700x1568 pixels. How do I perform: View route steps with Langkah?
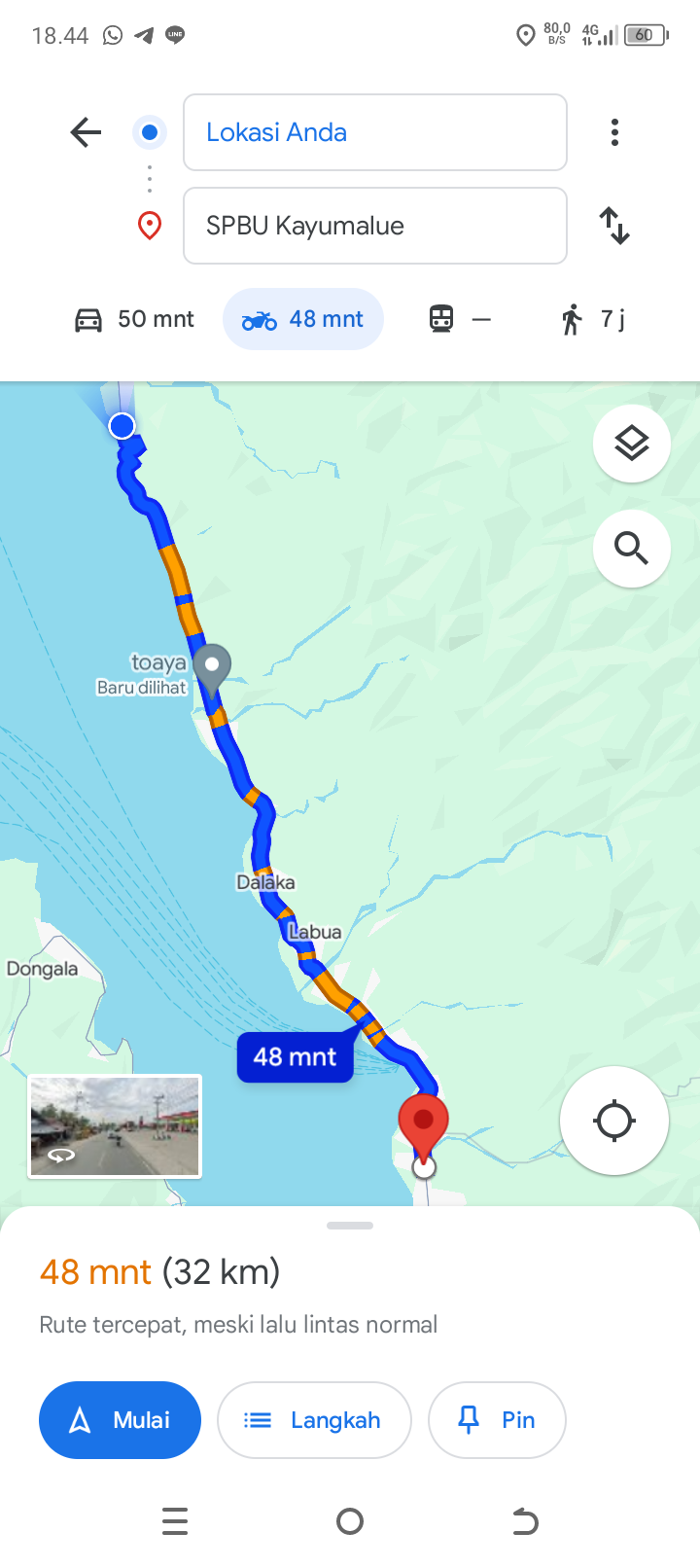tap(314, 1420)
